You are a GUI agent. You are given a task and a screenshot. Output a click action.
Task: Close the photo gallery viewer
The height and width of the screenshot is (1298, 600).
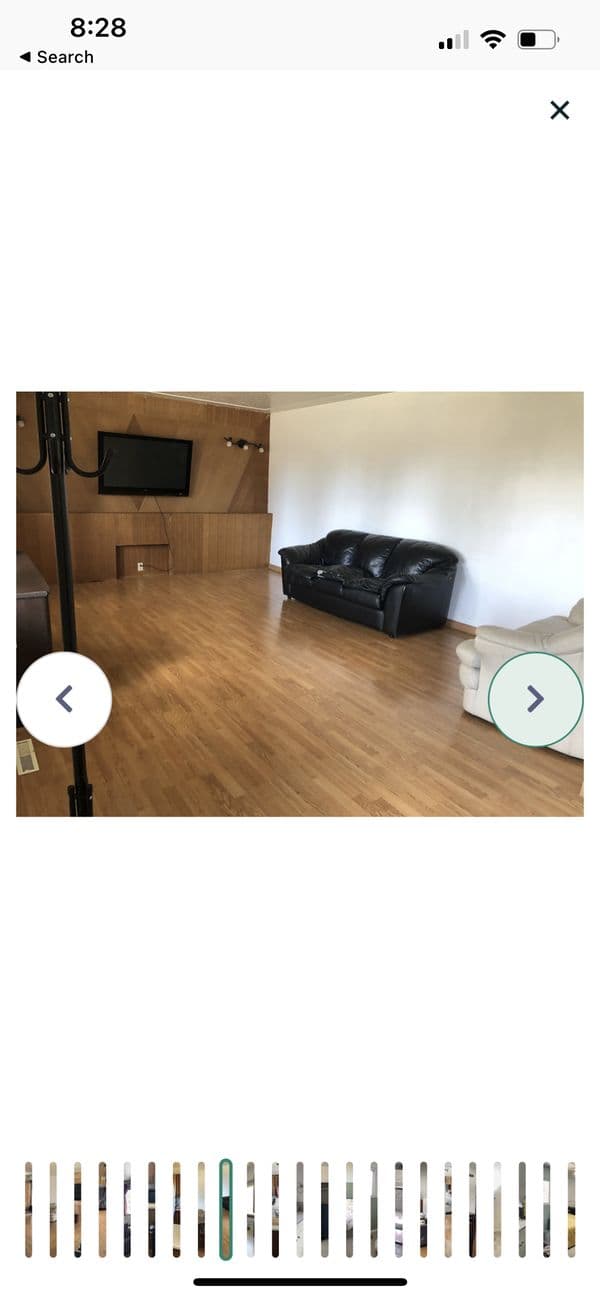(x=559, y=110)
